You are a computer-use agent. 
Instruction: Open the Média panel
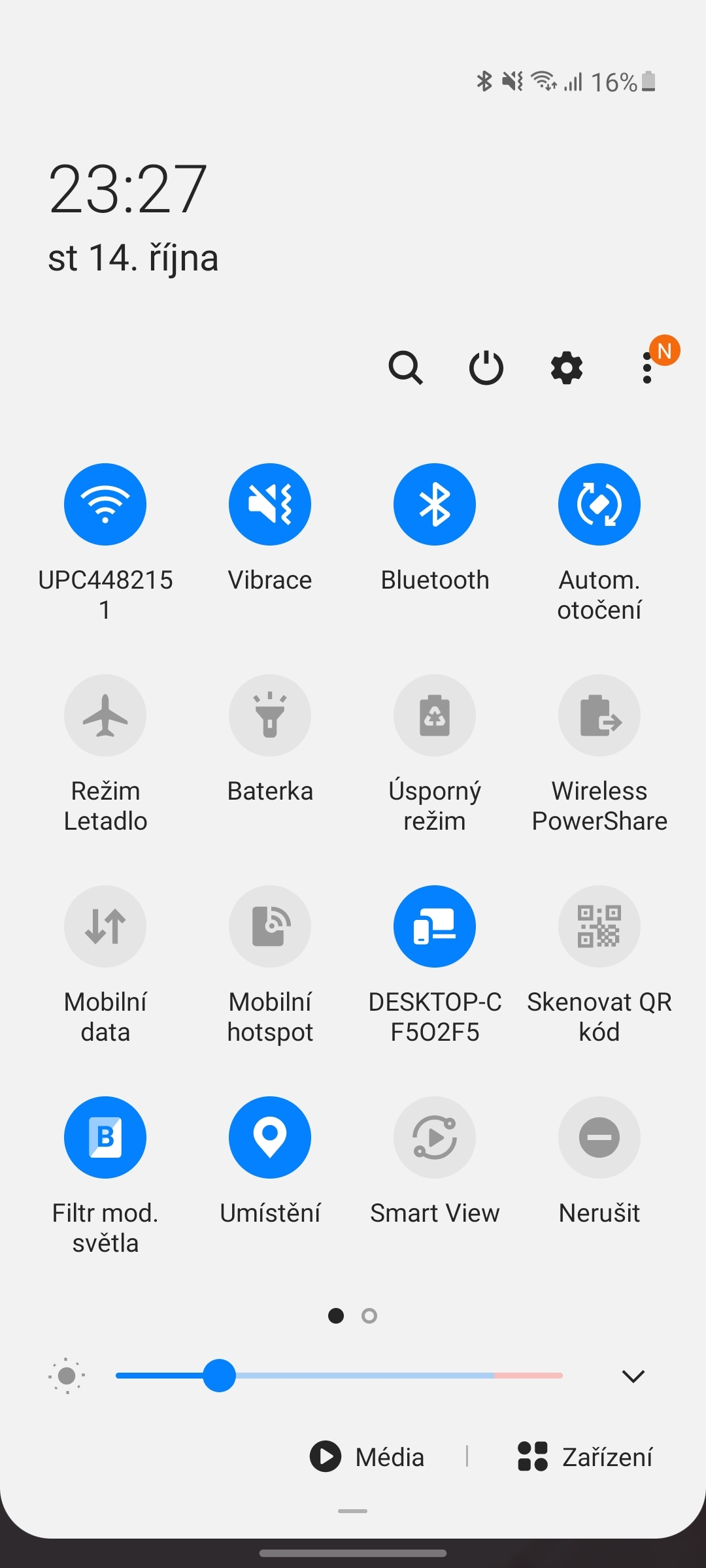coord(367,1456)
